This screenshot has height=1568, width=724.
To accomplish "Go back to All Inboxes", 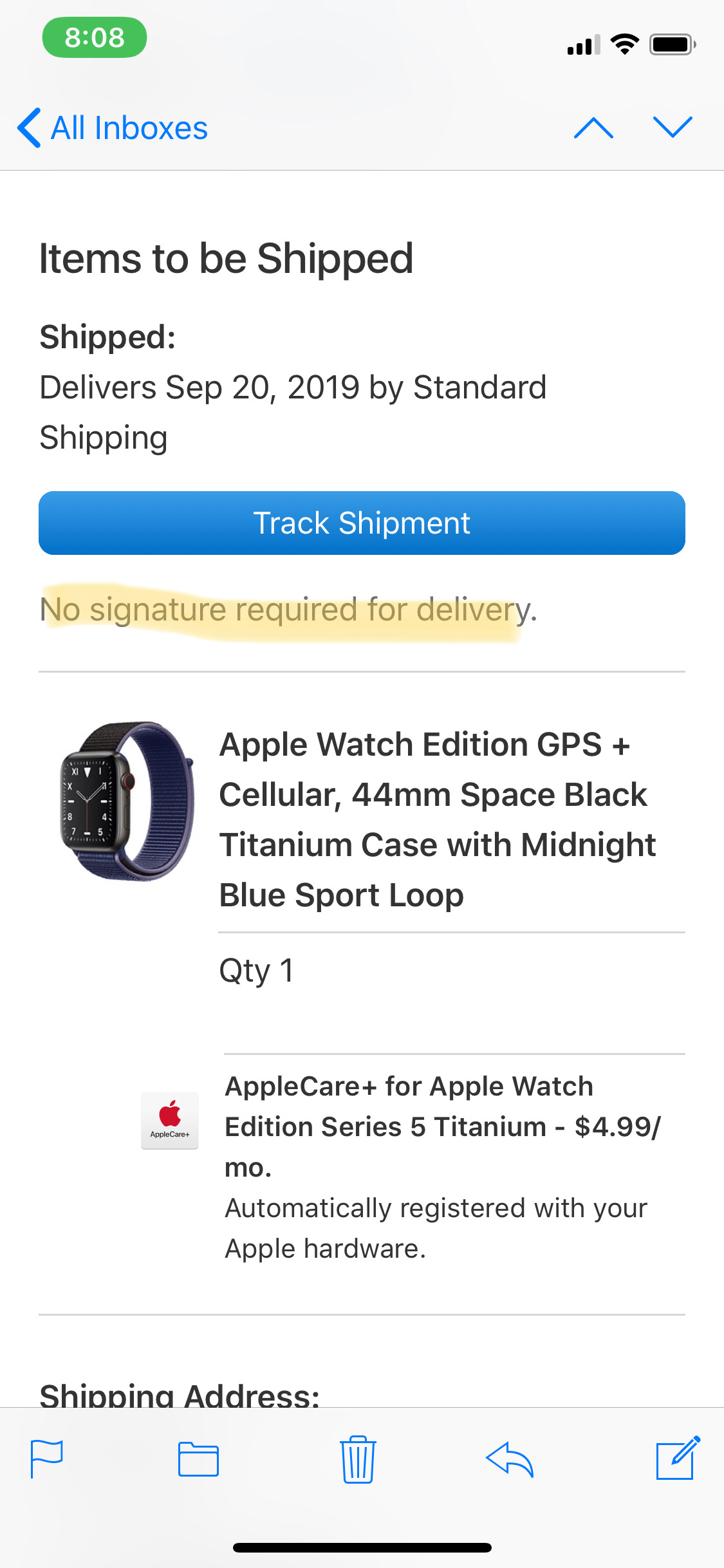I will pyautogui.click(x=113, y=128).
